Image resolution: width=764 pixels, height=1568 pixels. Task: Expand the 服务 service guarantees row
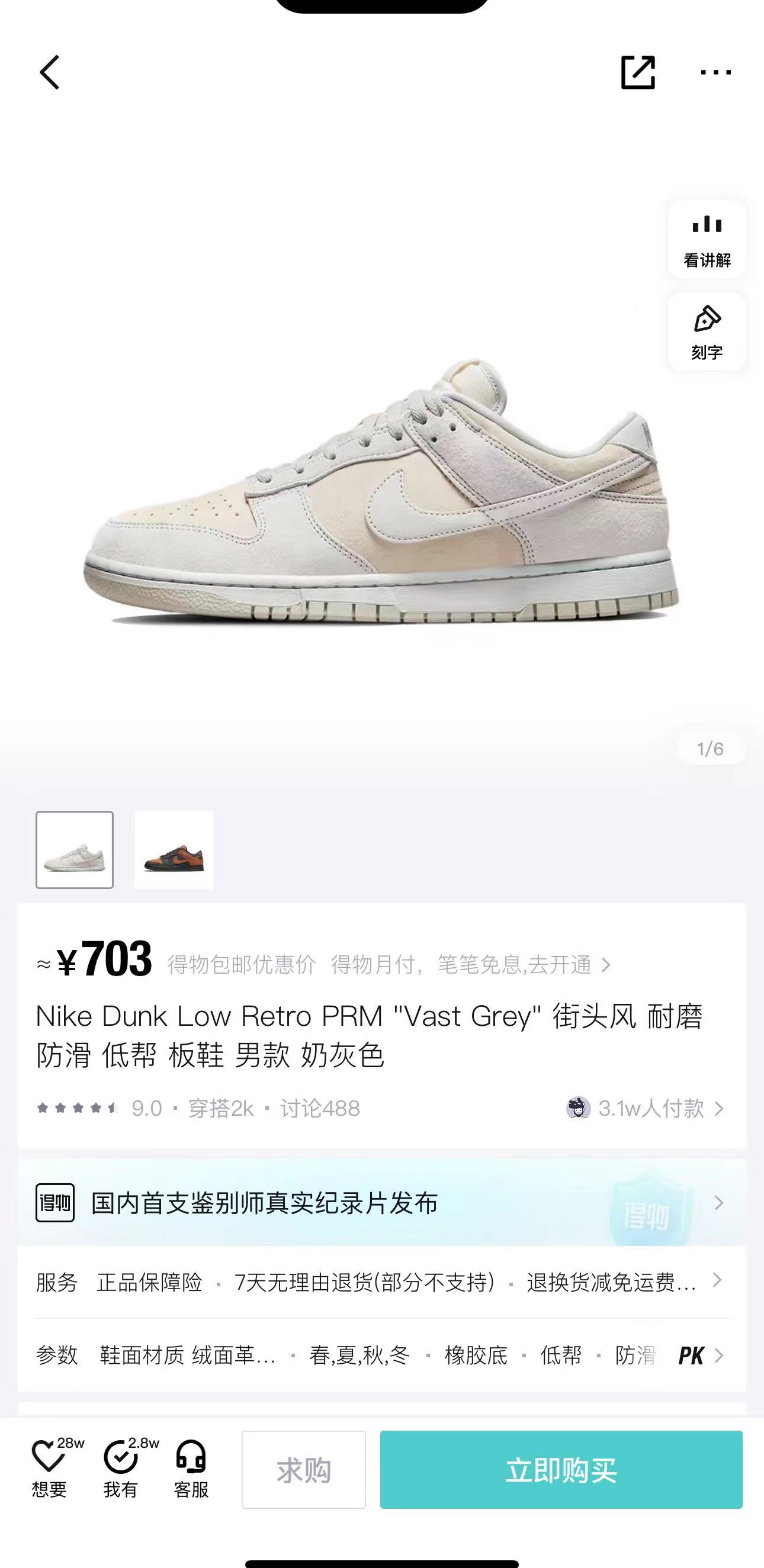382,1282
